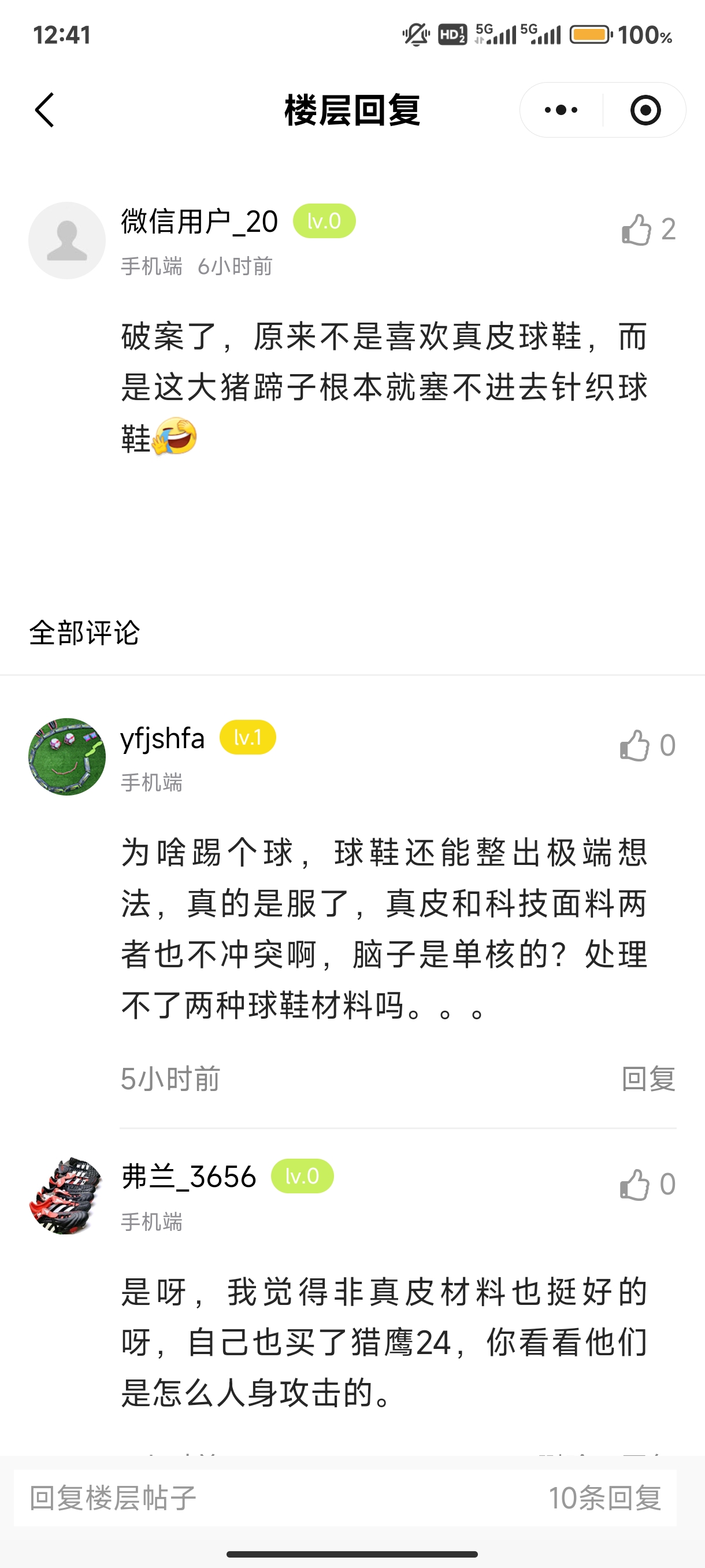Like yfjshfa's reply

coord(634,745)
